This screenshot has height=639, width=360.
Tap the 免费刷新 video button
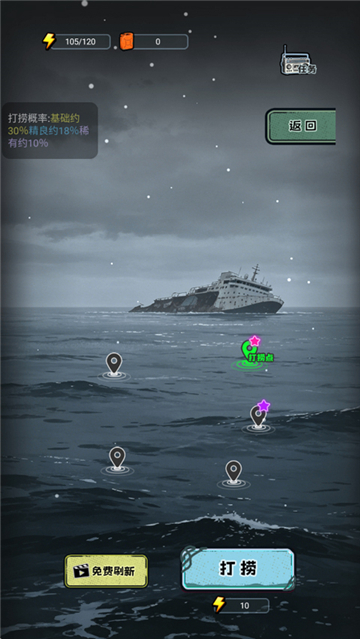(106, 571)
